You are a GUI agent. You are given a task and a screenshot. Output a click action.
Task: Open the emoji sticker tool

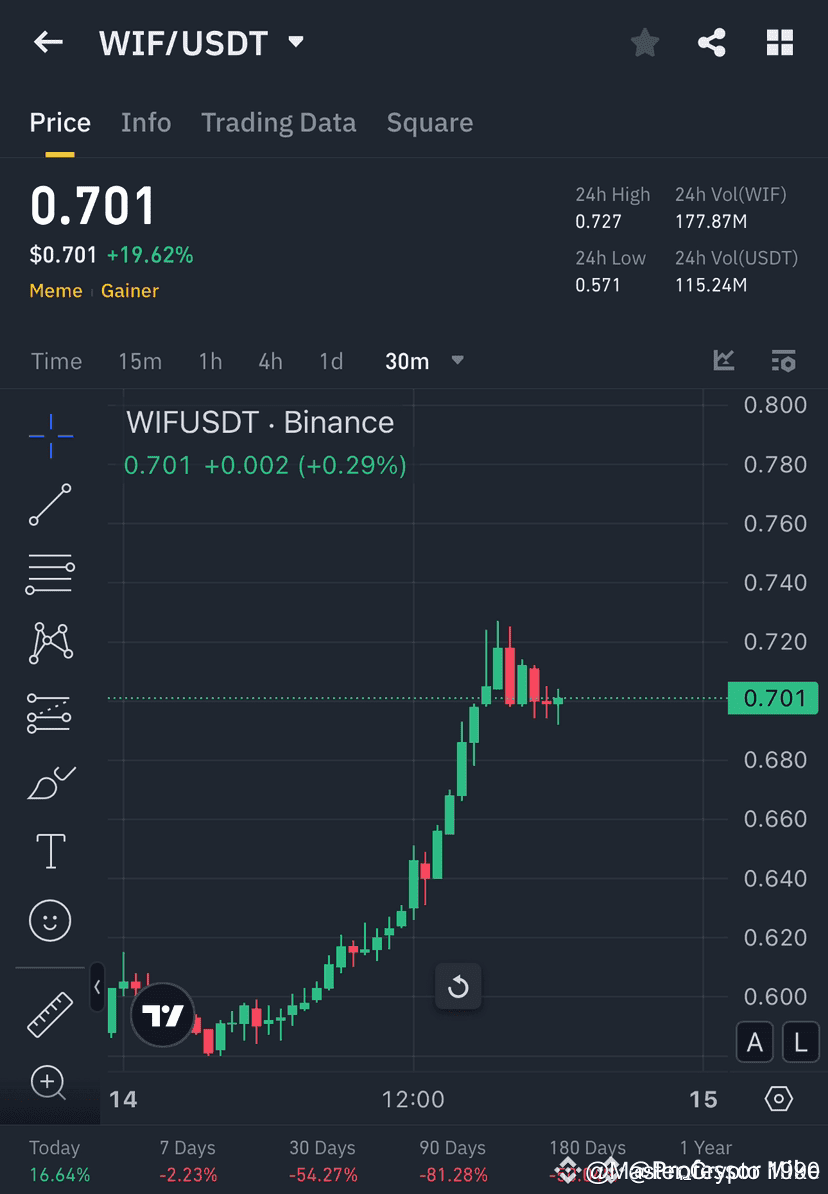click(x=50, y=920)
